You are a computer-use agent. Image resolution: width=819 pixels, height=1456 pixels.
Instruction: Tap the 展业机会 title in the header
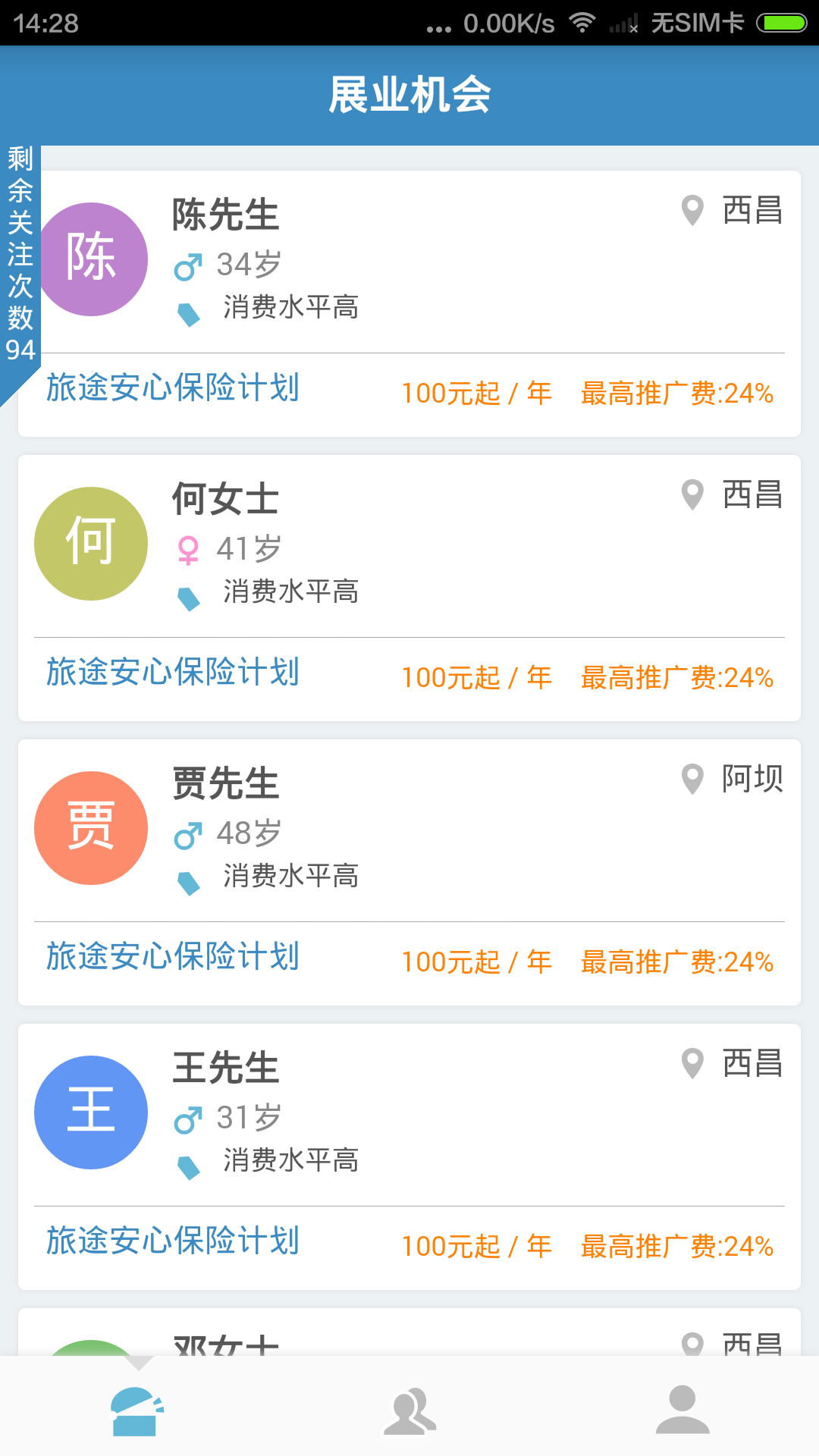click(x=409, y=95)
